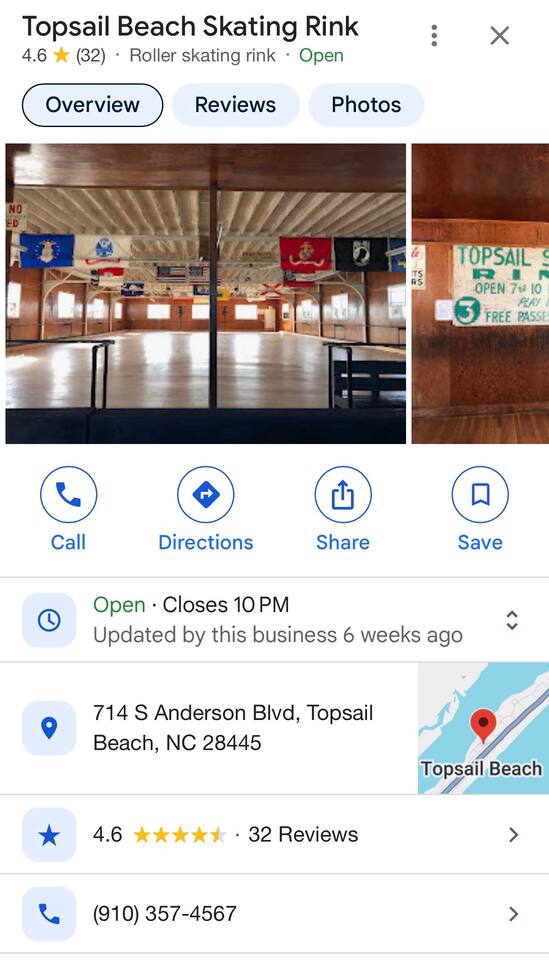This screenshot has height=960, width=549.
Task: Close the place details panel
Action: coord(499,36)
